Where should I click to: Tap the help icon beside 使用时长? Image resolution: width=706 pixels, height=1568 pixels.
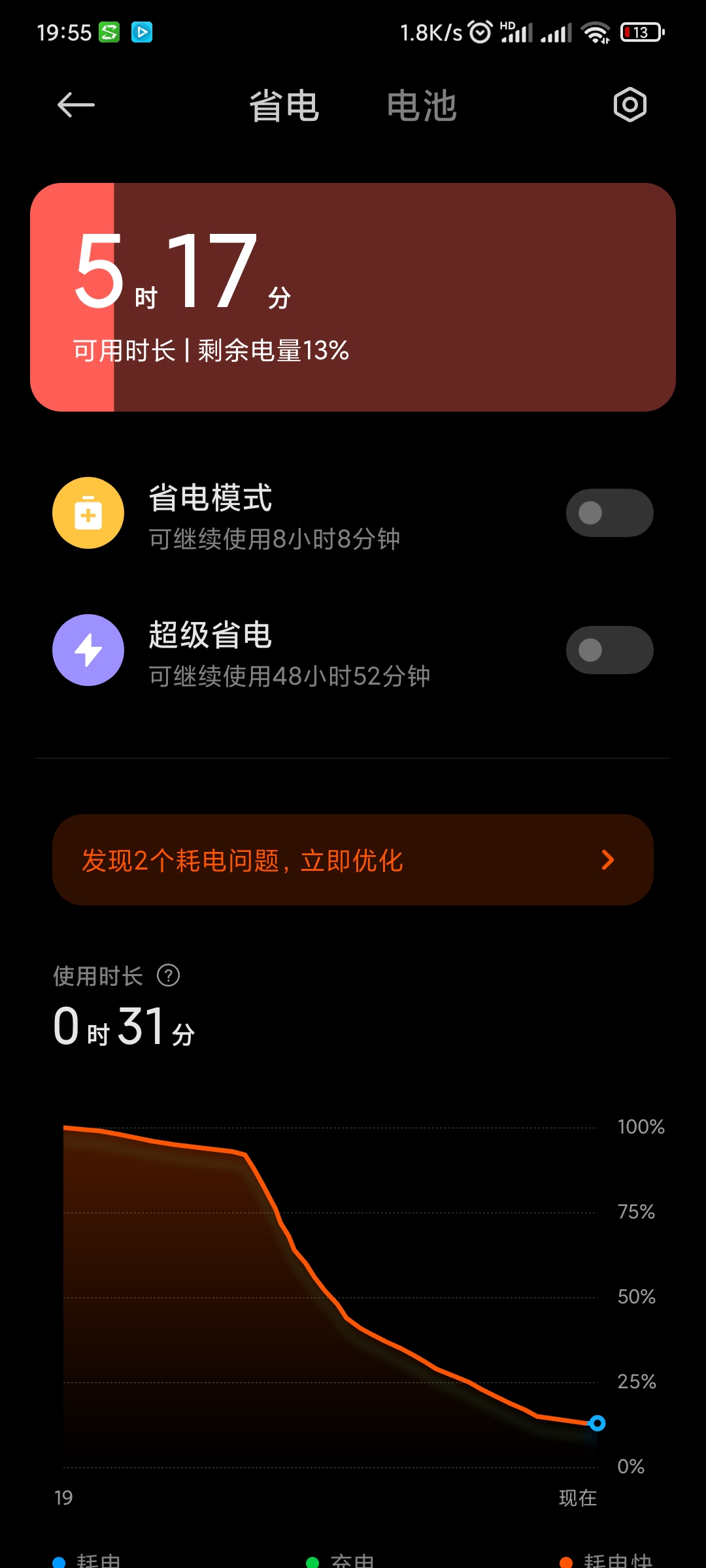[x=169, y=975]
